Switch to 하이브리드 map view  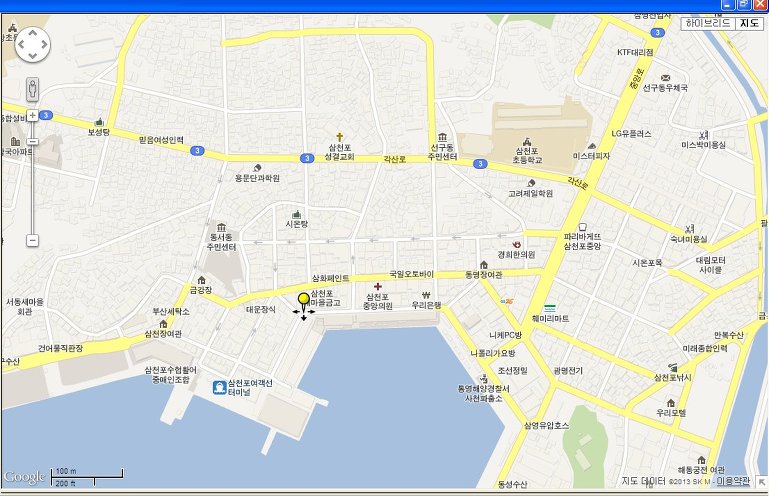(708, 23)
